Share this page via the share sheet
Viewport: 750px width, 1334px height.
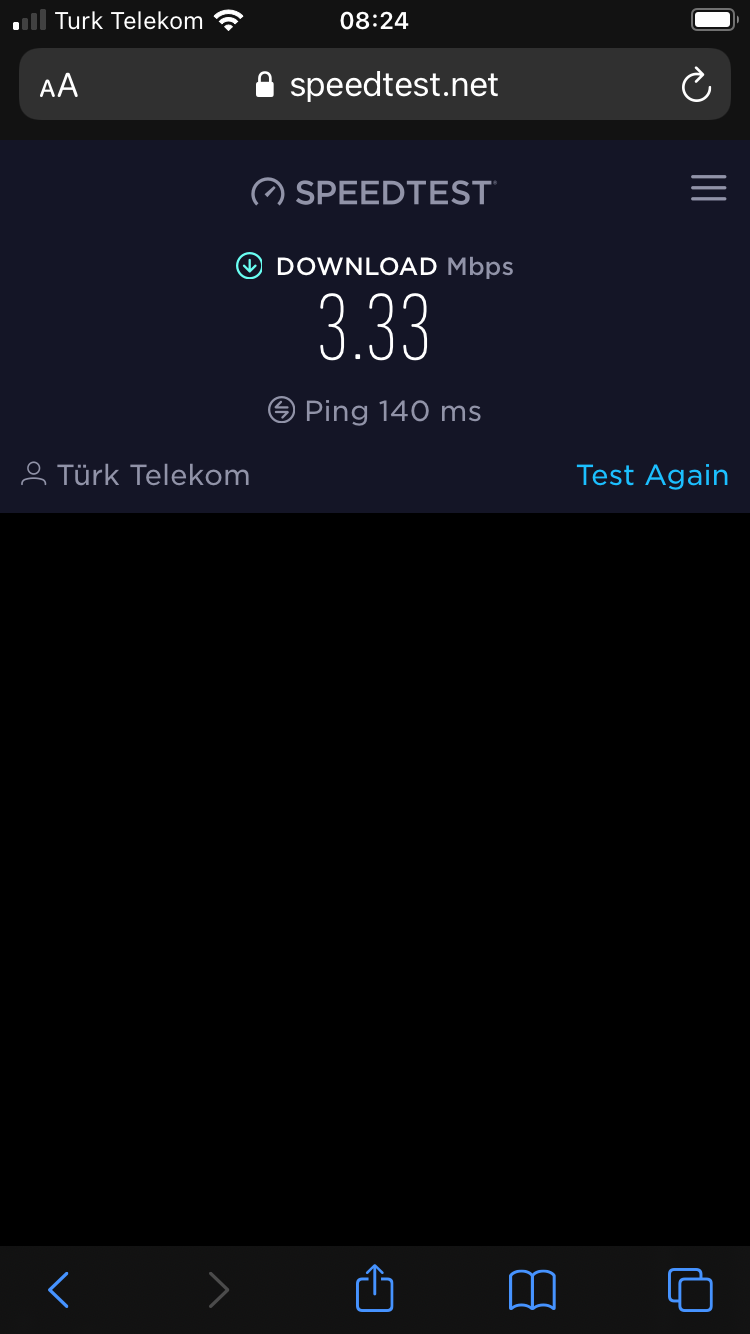click(x=375, y=1288)
